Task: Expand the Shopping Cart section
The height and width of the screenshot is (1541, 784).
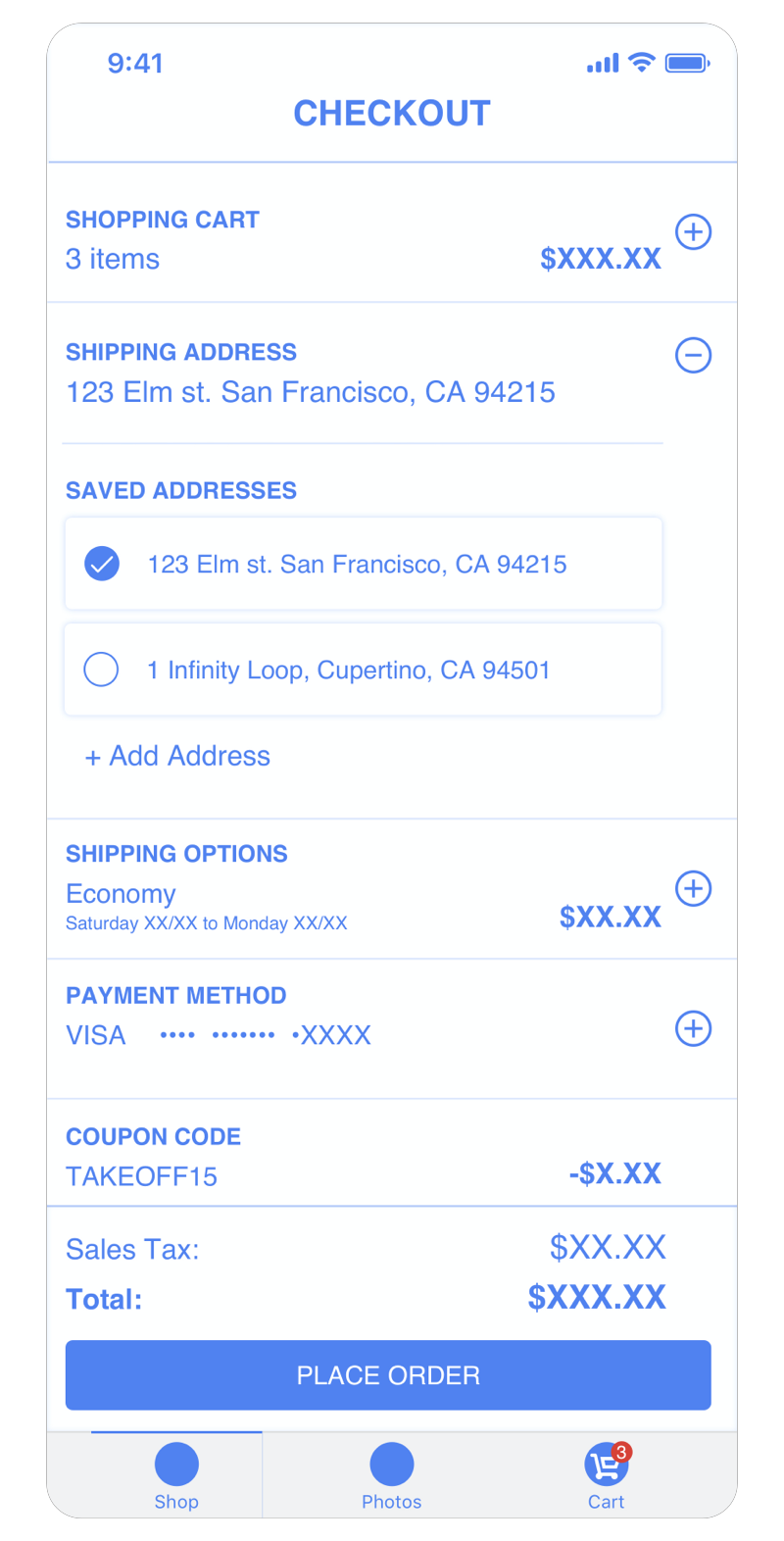Action: [x=693, y=232]
